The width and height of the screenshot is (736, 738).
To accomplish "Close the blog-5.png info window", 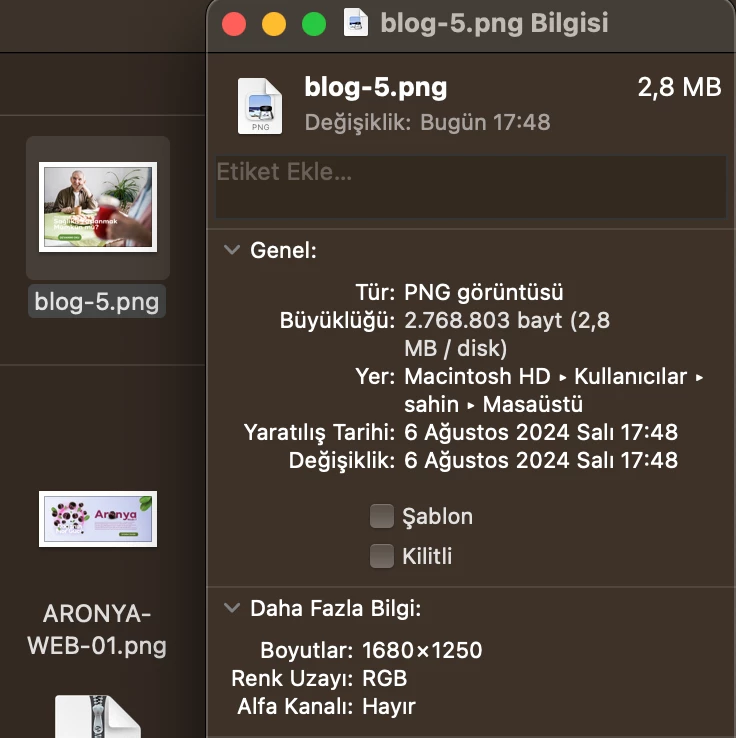I will tap(234, 24).
